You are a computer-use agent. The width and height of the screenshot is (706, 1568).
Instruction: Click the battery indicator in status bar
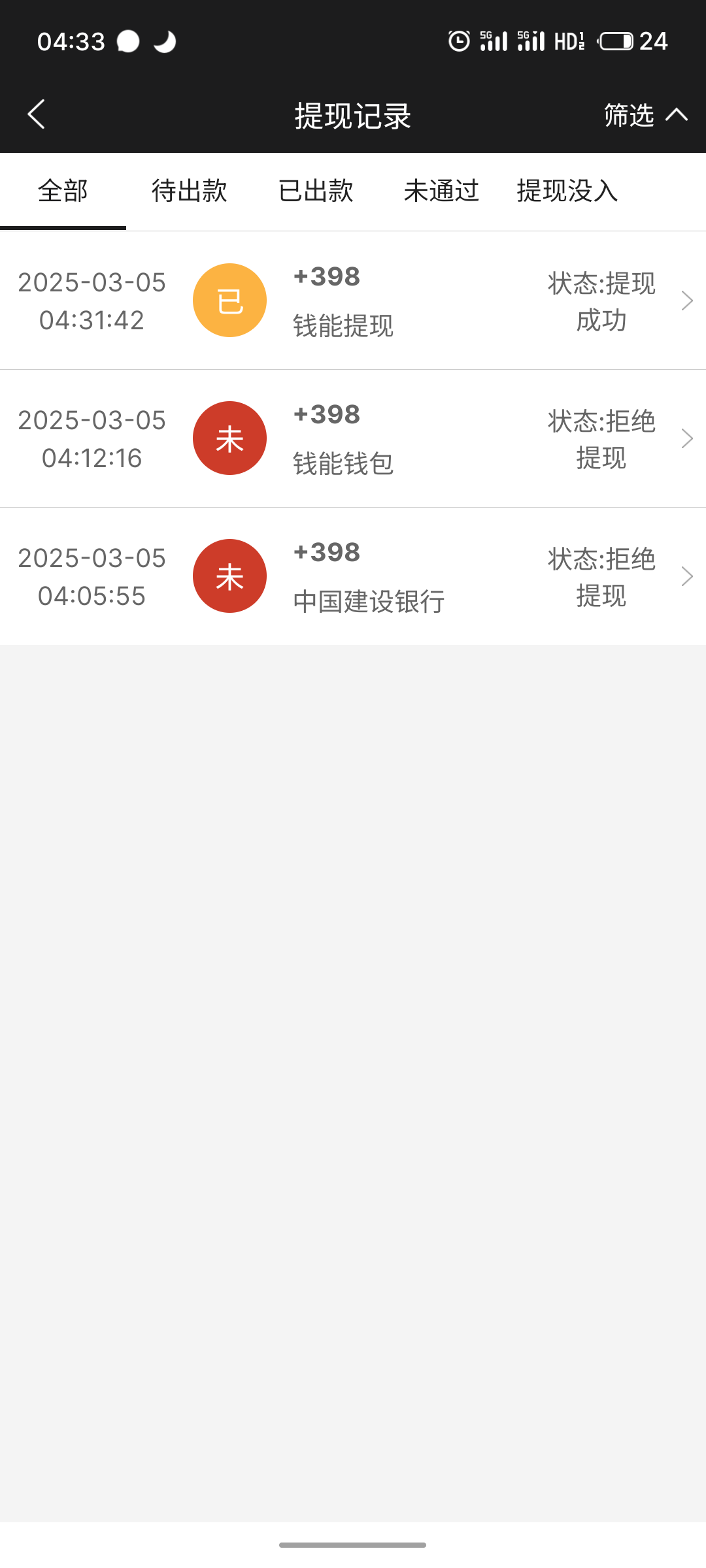pos(615,41)
